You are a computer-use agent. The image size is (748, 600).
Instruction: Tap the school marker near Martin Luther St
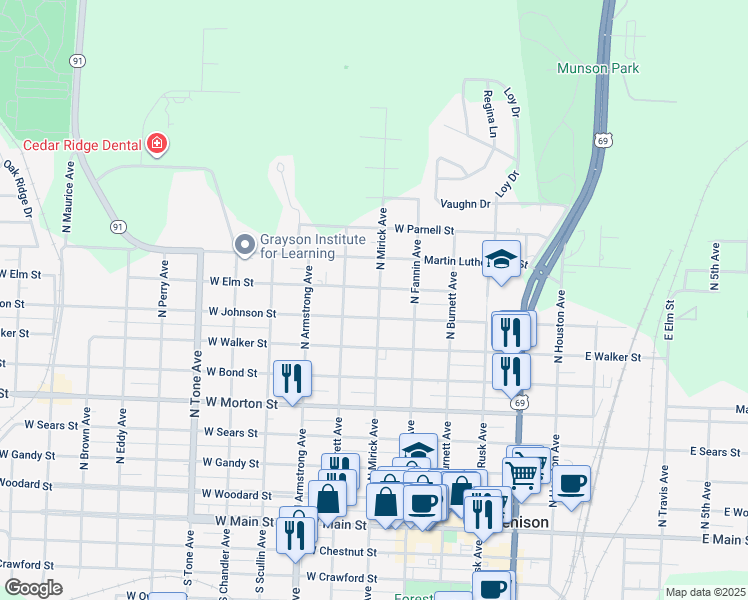coord(501,260)
